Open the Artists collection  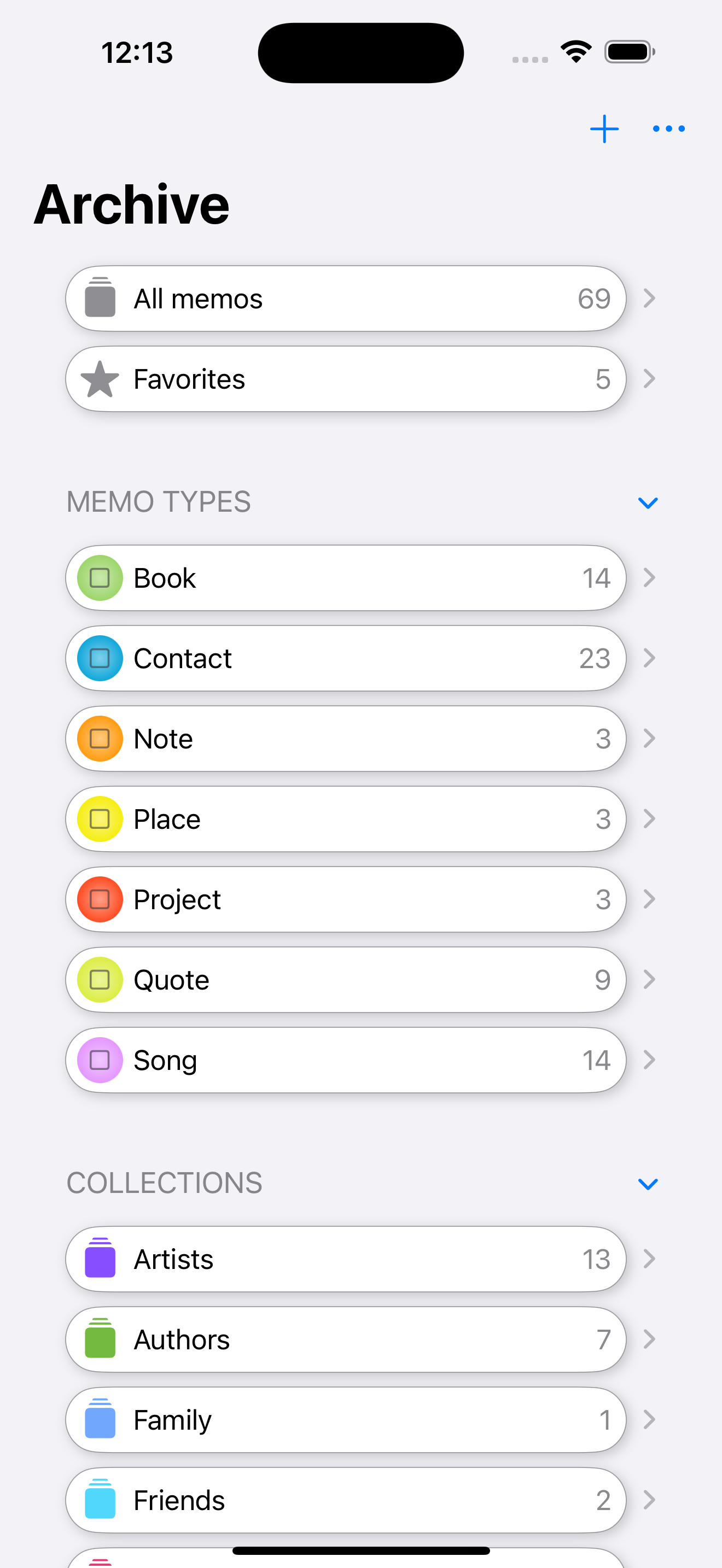click(346, 1260)
